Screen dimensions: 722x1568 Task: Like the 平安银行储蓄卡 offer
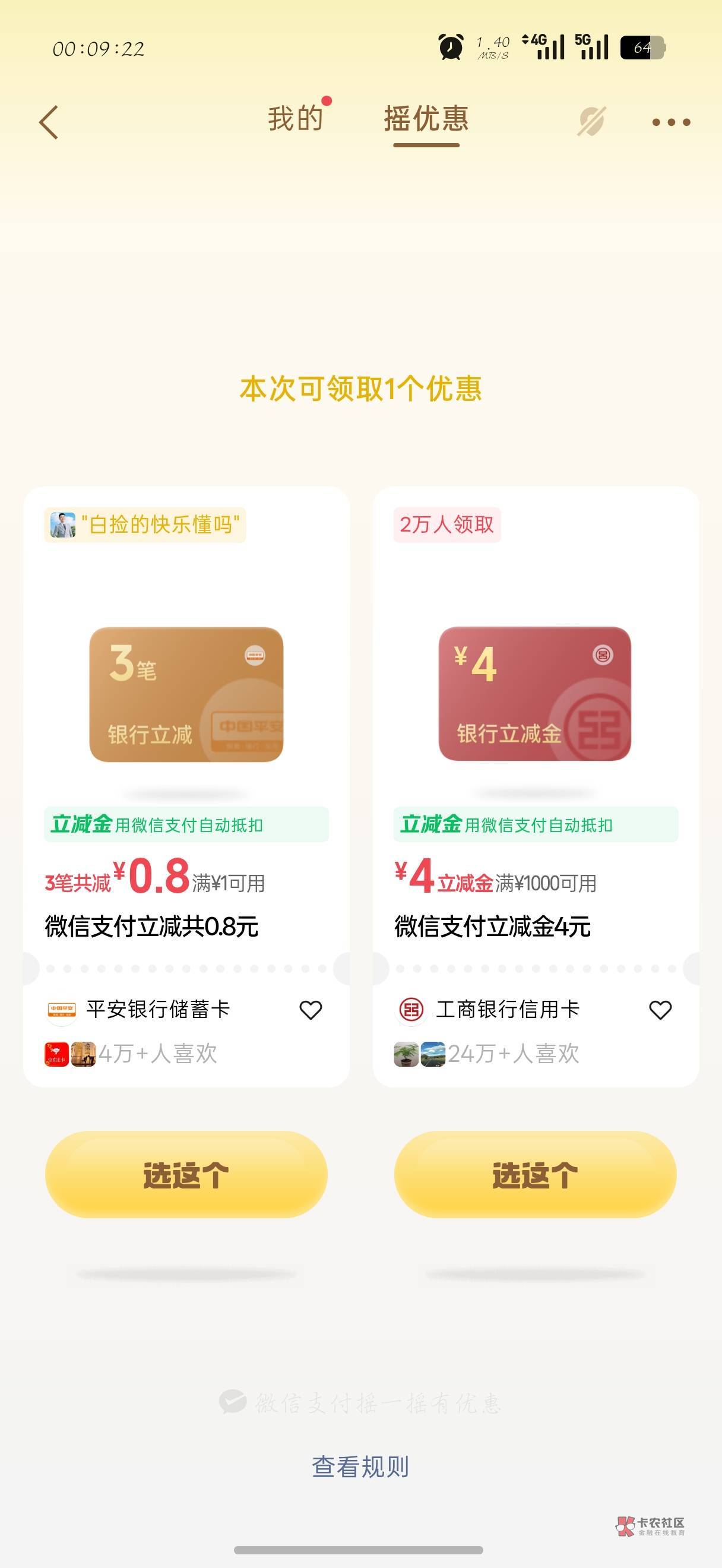tap(311, 1010)
